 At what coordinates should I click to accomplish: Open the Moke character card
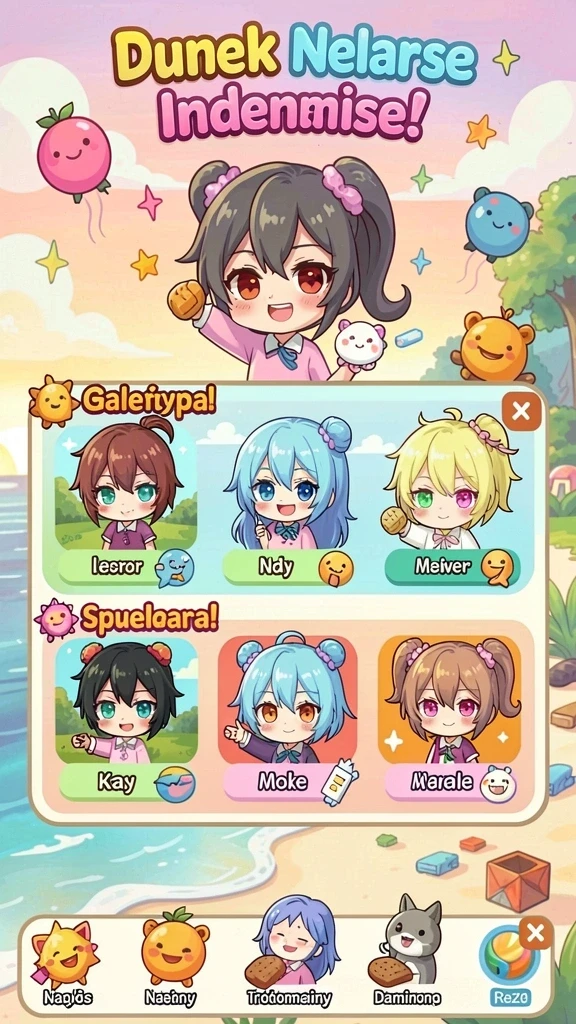pyautogui.click(x=288, y=718)
